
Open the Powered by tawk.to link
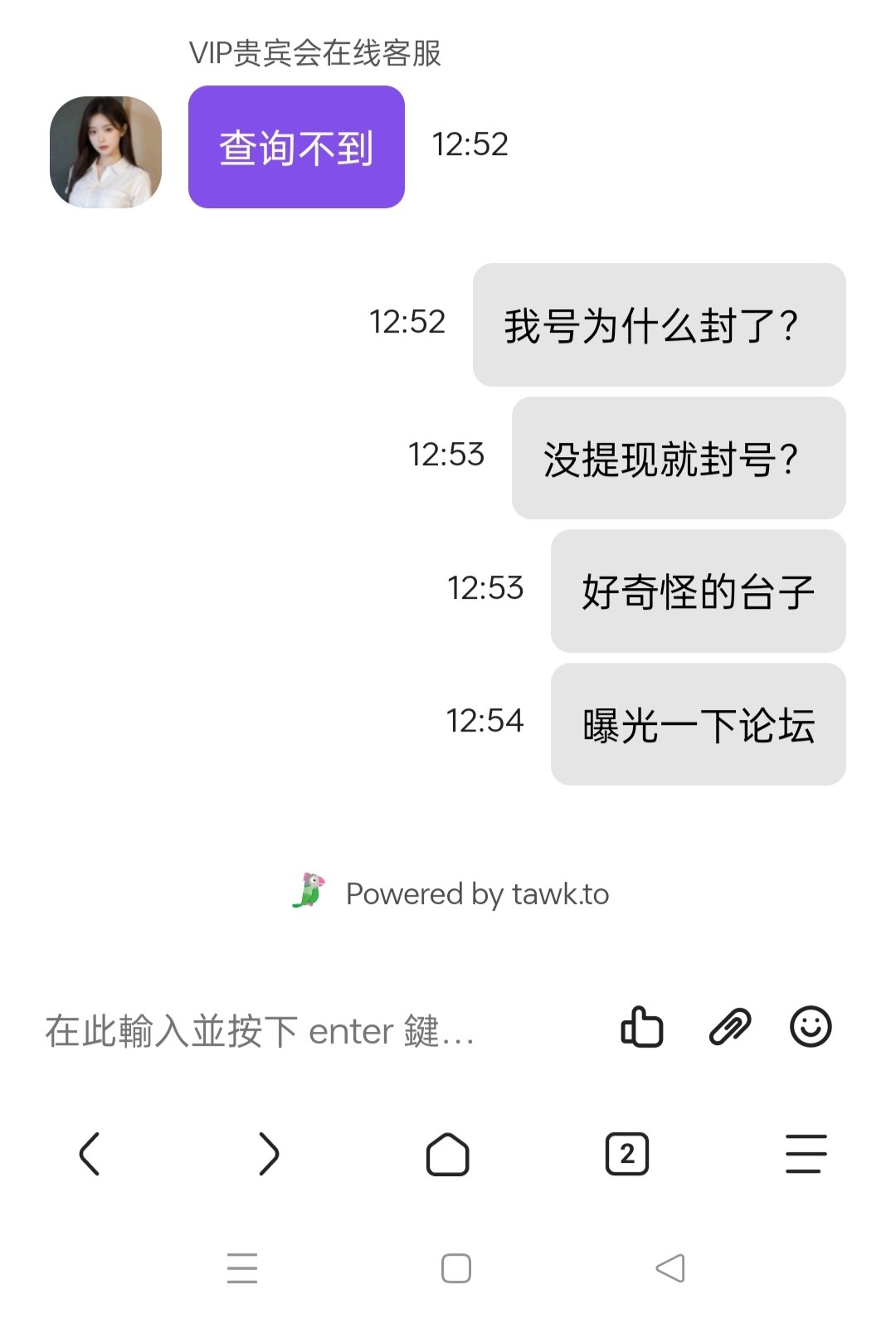(x=452, y=893)
